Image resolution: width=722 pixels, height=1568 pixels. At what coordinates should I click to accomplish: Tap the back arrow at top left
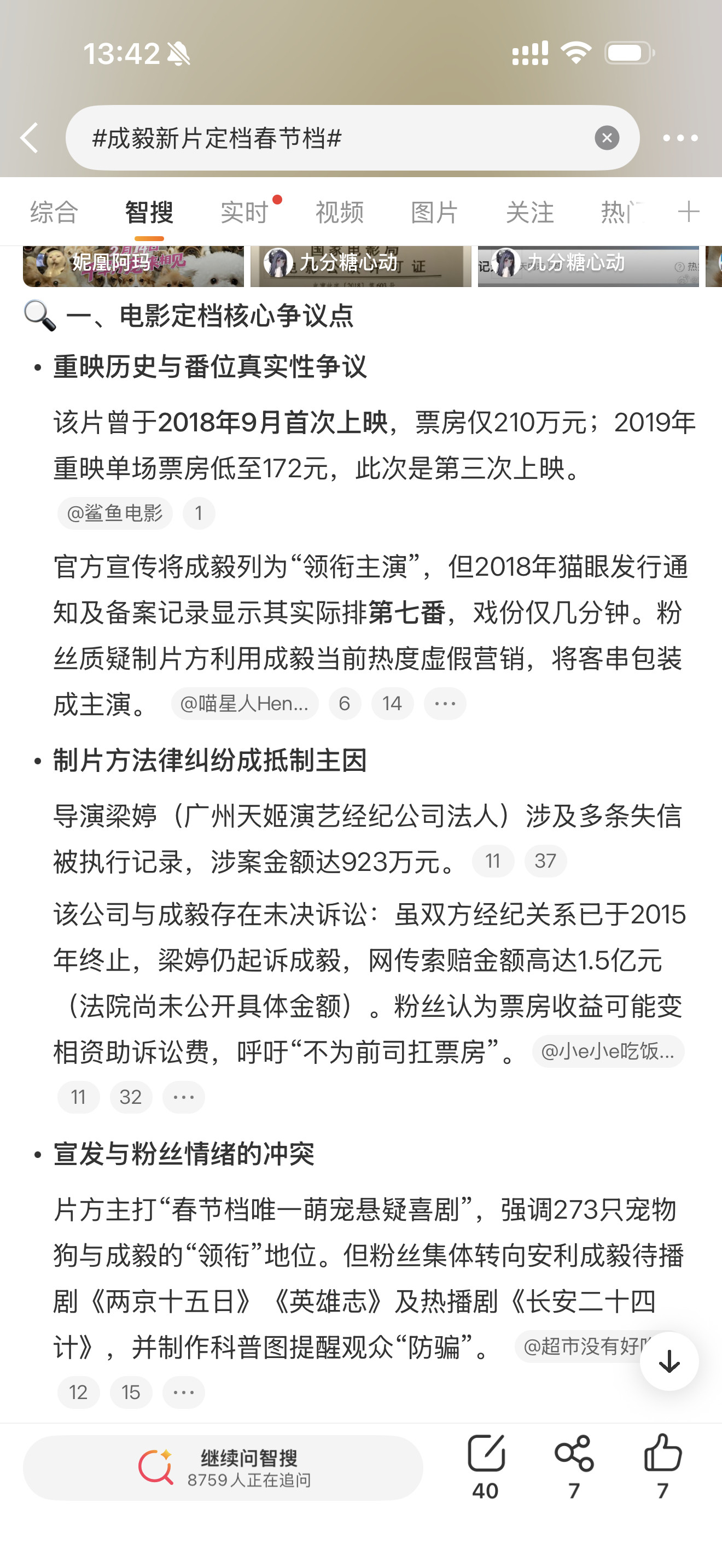pyautogui.click(x=28, y=138)
